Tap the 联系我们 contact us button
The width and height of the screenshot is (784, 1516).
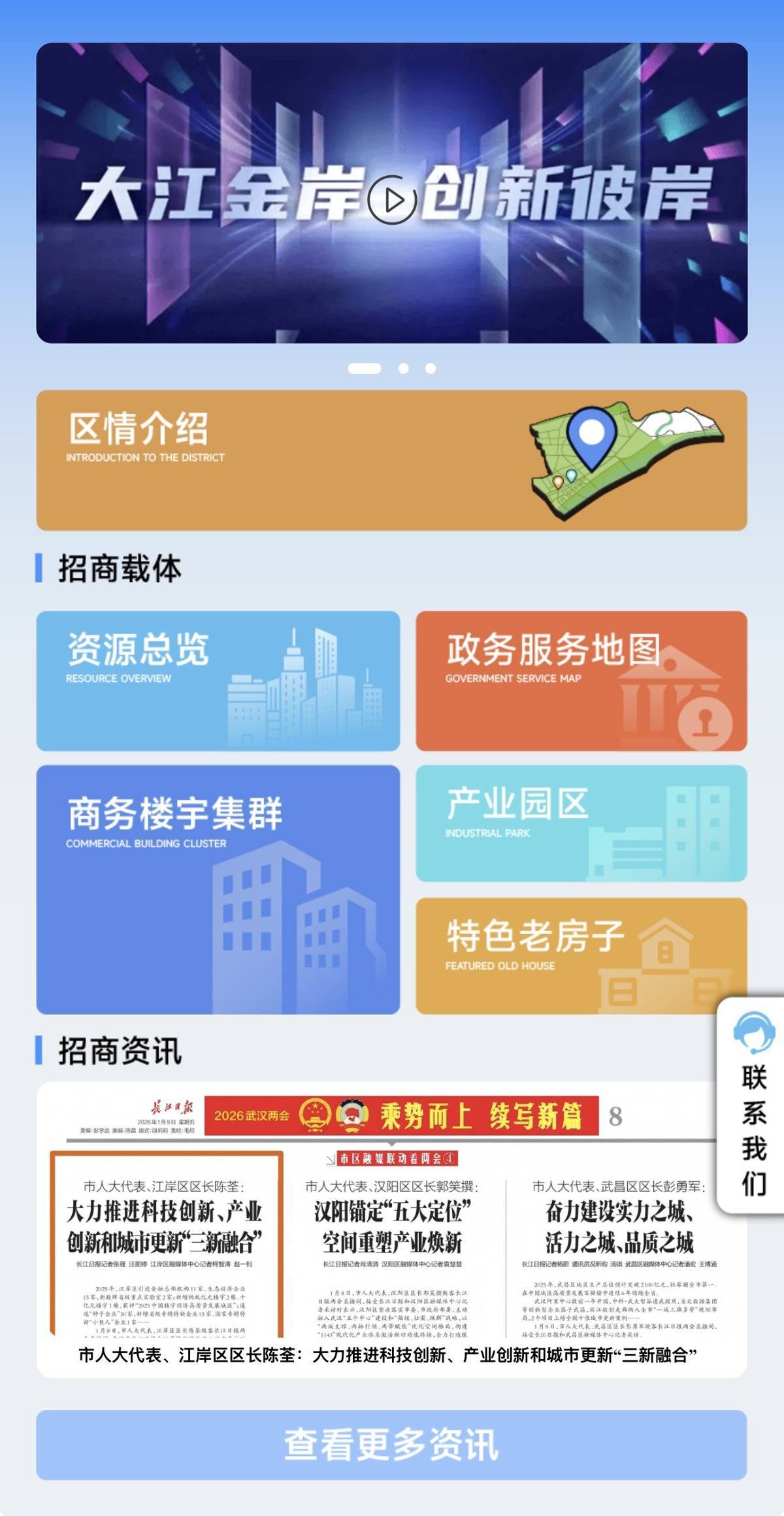tap(753, 1105)
